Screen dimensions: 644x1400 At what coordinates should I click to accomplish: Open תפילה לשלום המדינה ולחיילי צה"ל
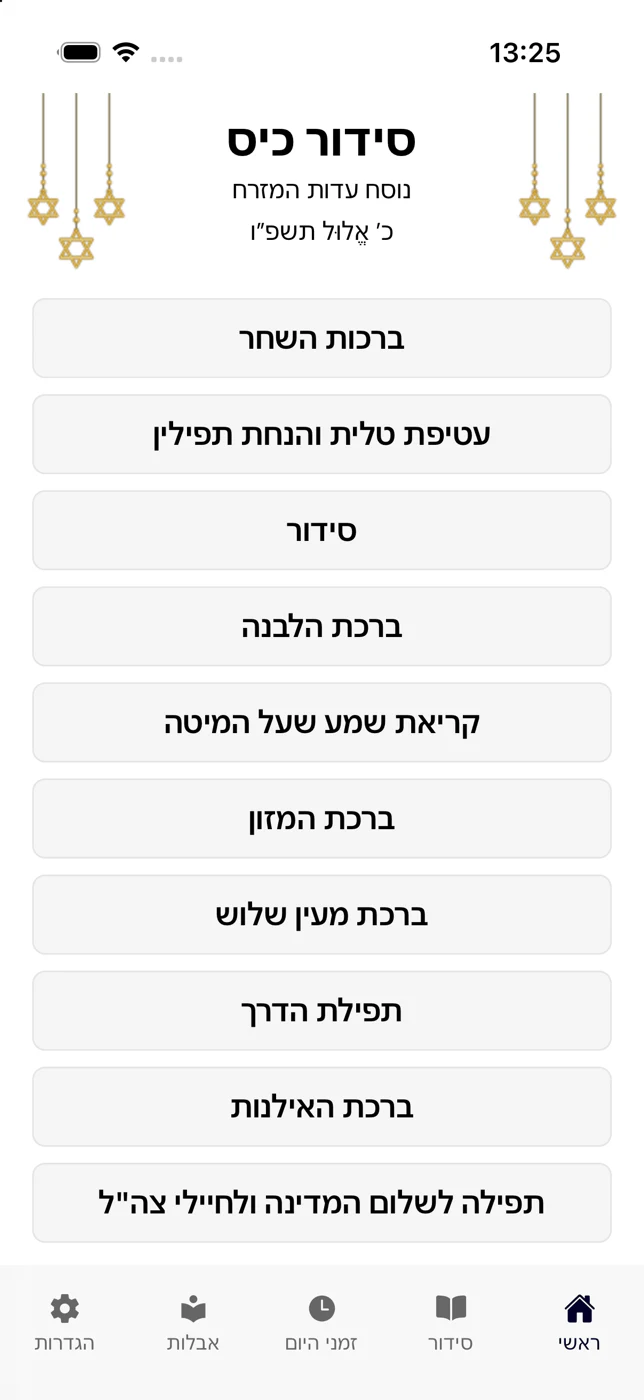pyautogui.click(x=322, y=1202)
